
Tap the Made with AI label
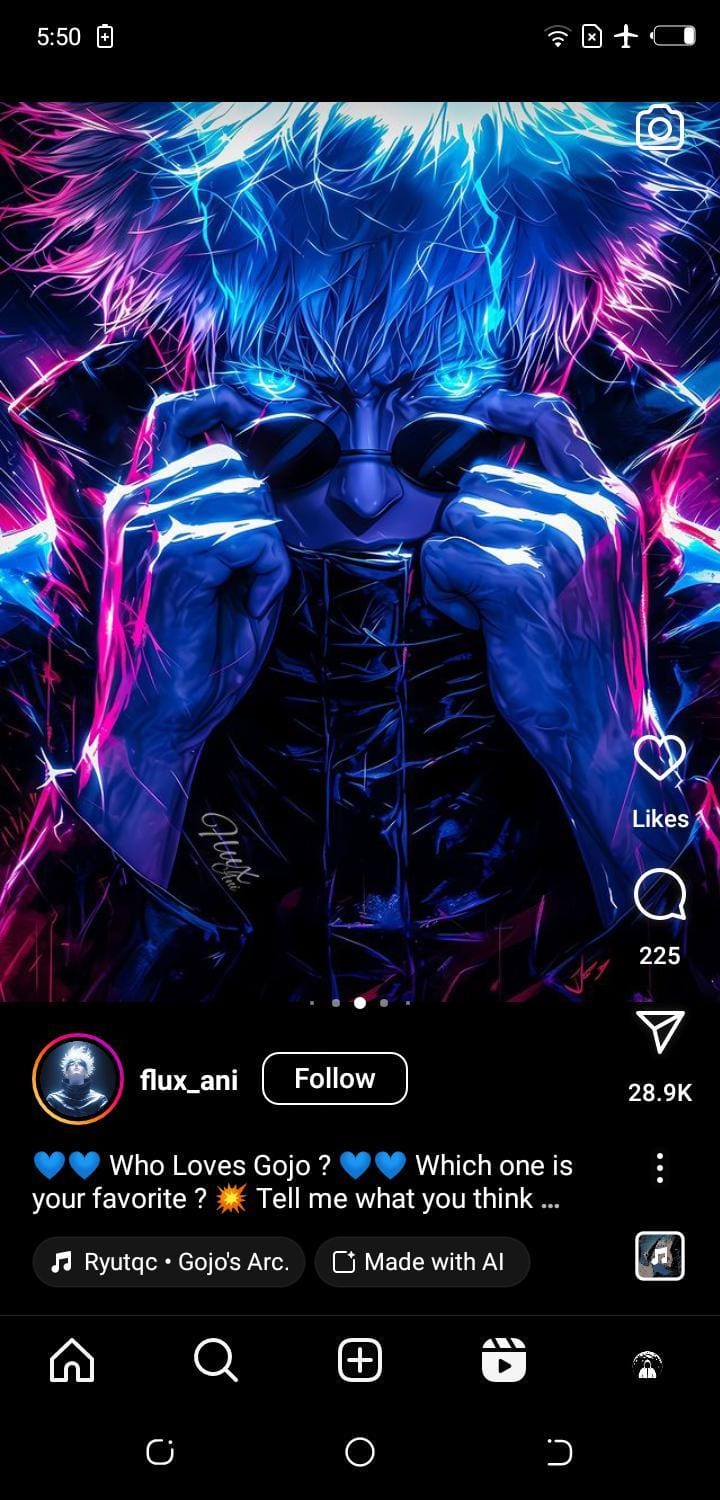tap(422, 1262)
